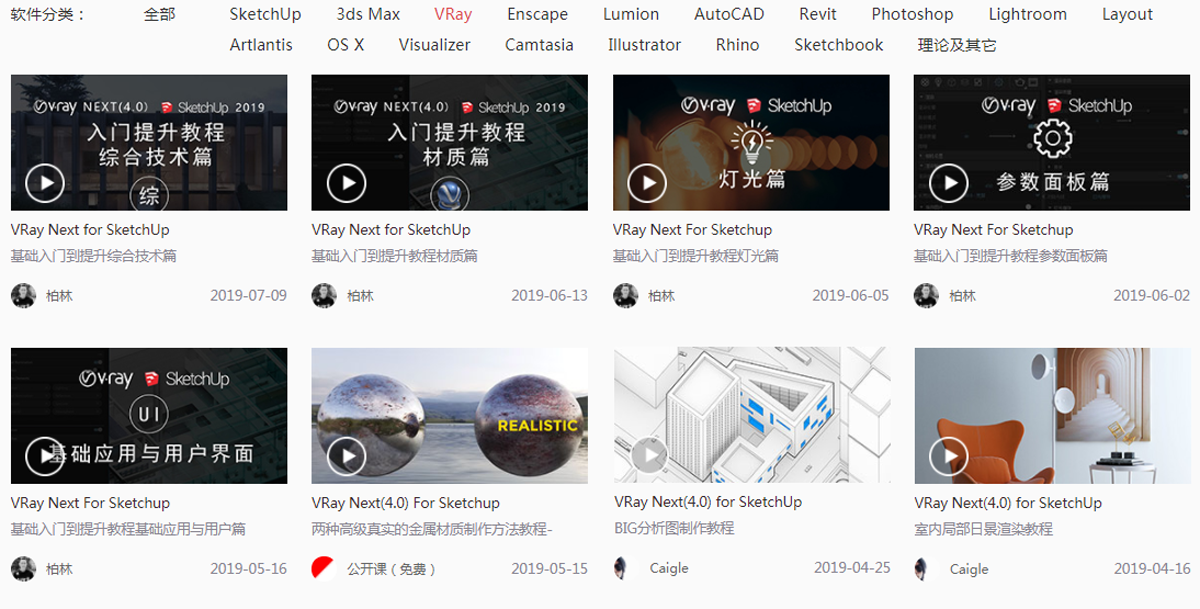Open the 灯光篇 lighting tutorial
The height and width of the screenshot is (609, 1200).
click(x=751, y=143)
